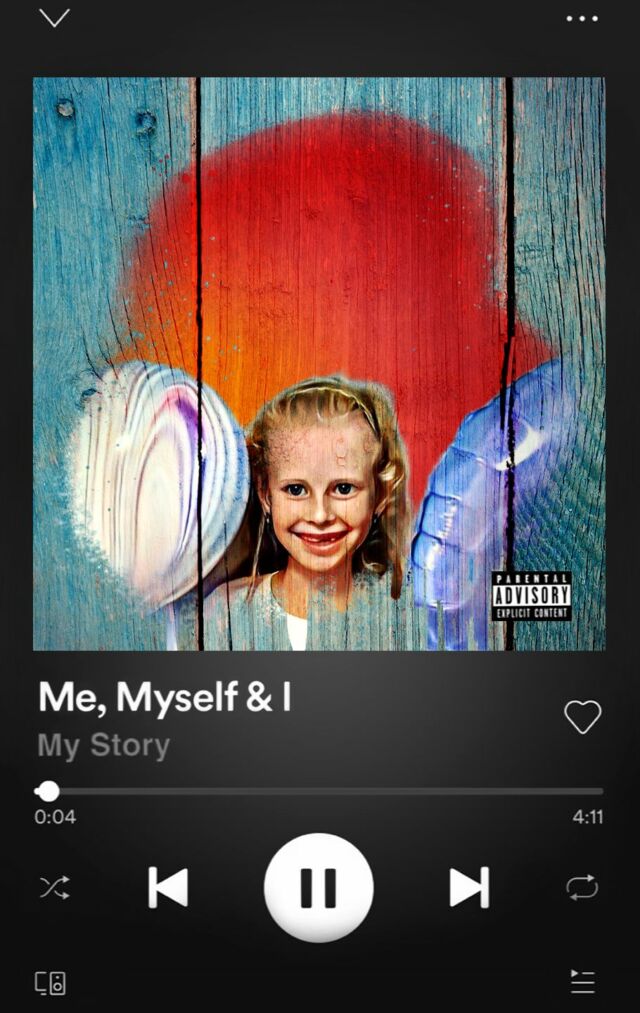The image size is (640, 1013).
Task: Open the play queue
Action: click(x=582, y=982)
